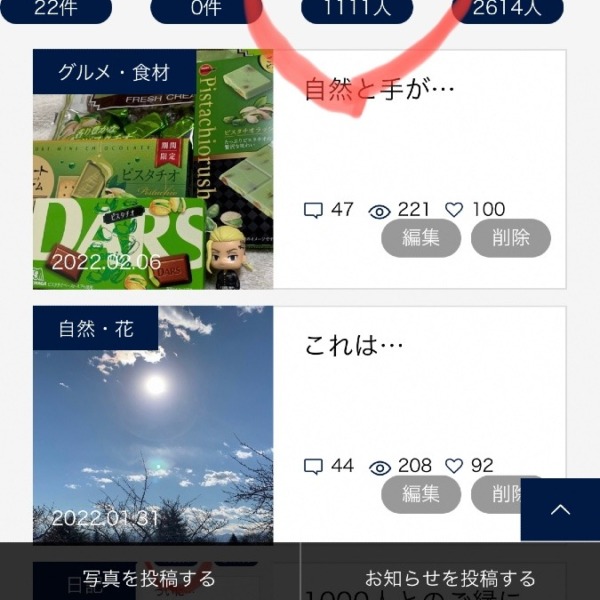
Task: Jump back to top with the arrow button
Action: click(x=560, y=510)
